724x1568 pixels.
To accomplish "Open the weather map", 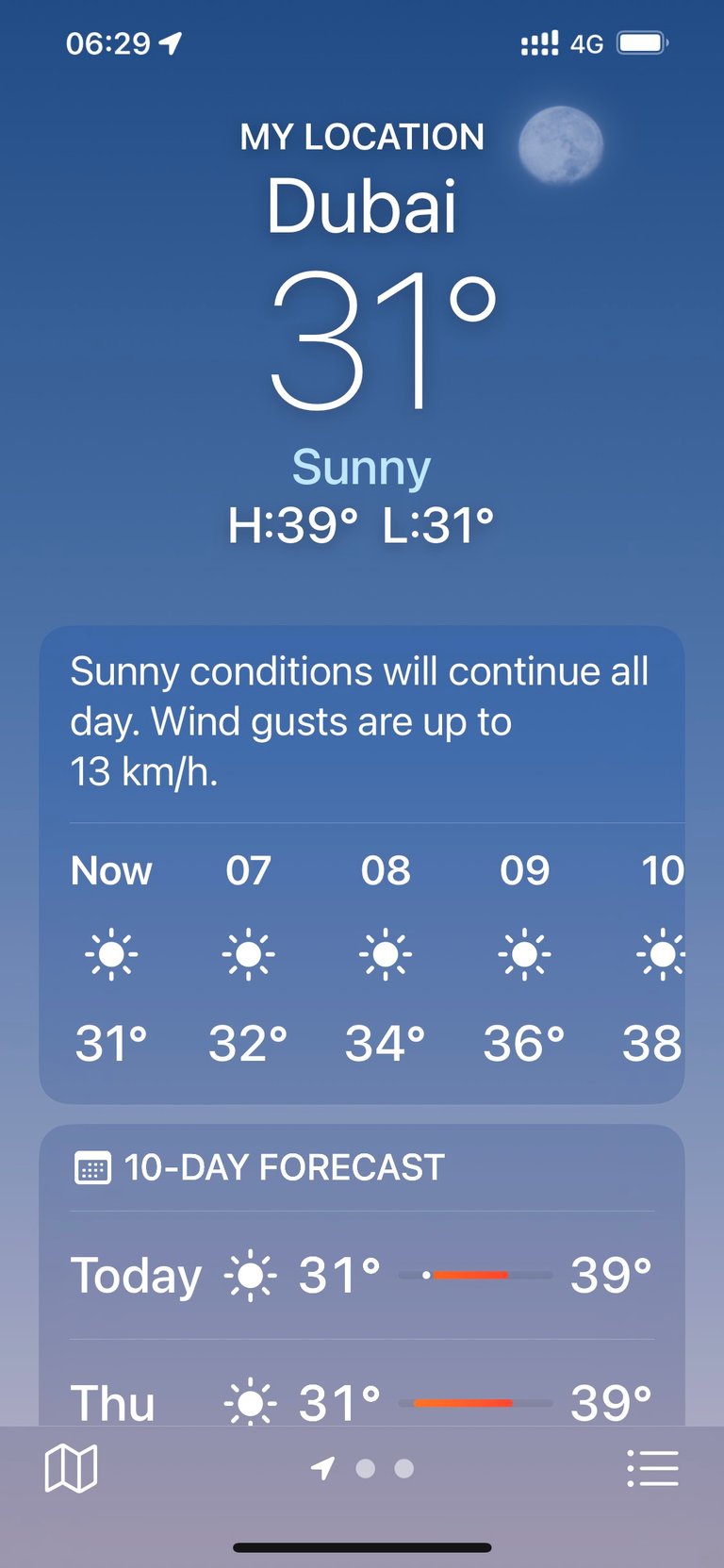I will (x=71, y=1468).
